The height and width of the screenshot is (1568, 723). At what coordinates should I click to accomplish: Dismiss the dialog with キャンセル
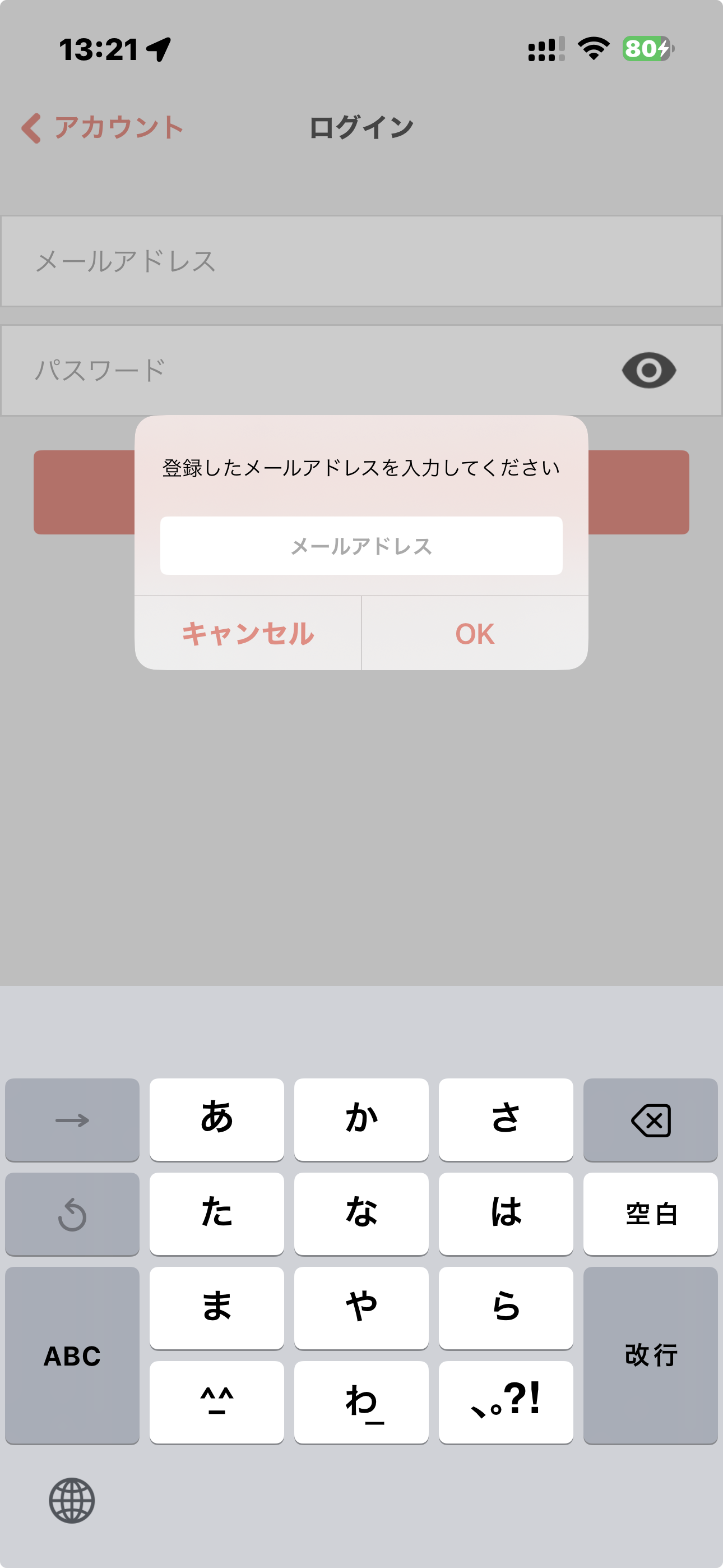pyautogui.click(x=248, y=634)
